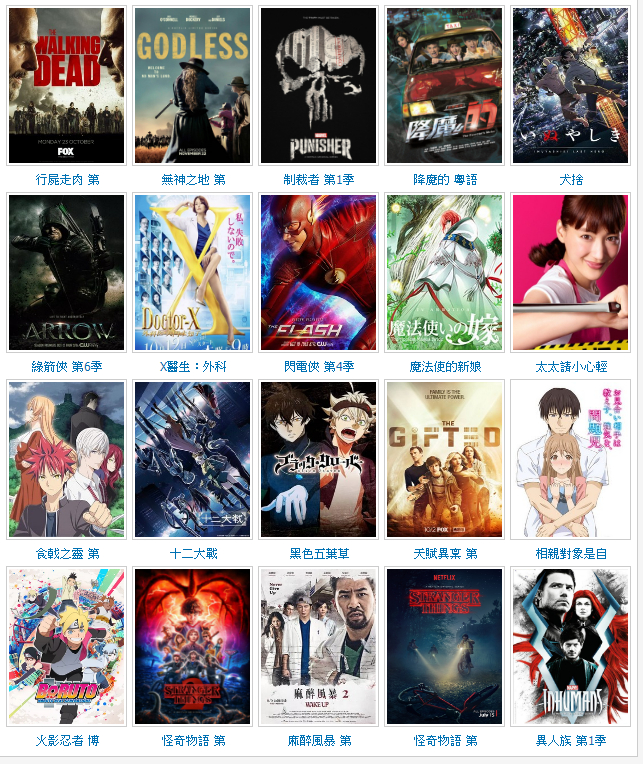The height and width of the screenshot is (764, 643).
Task: Tap the 制裁者 第1季 title link
Action: pyautogui.click(x=318, y=180)
